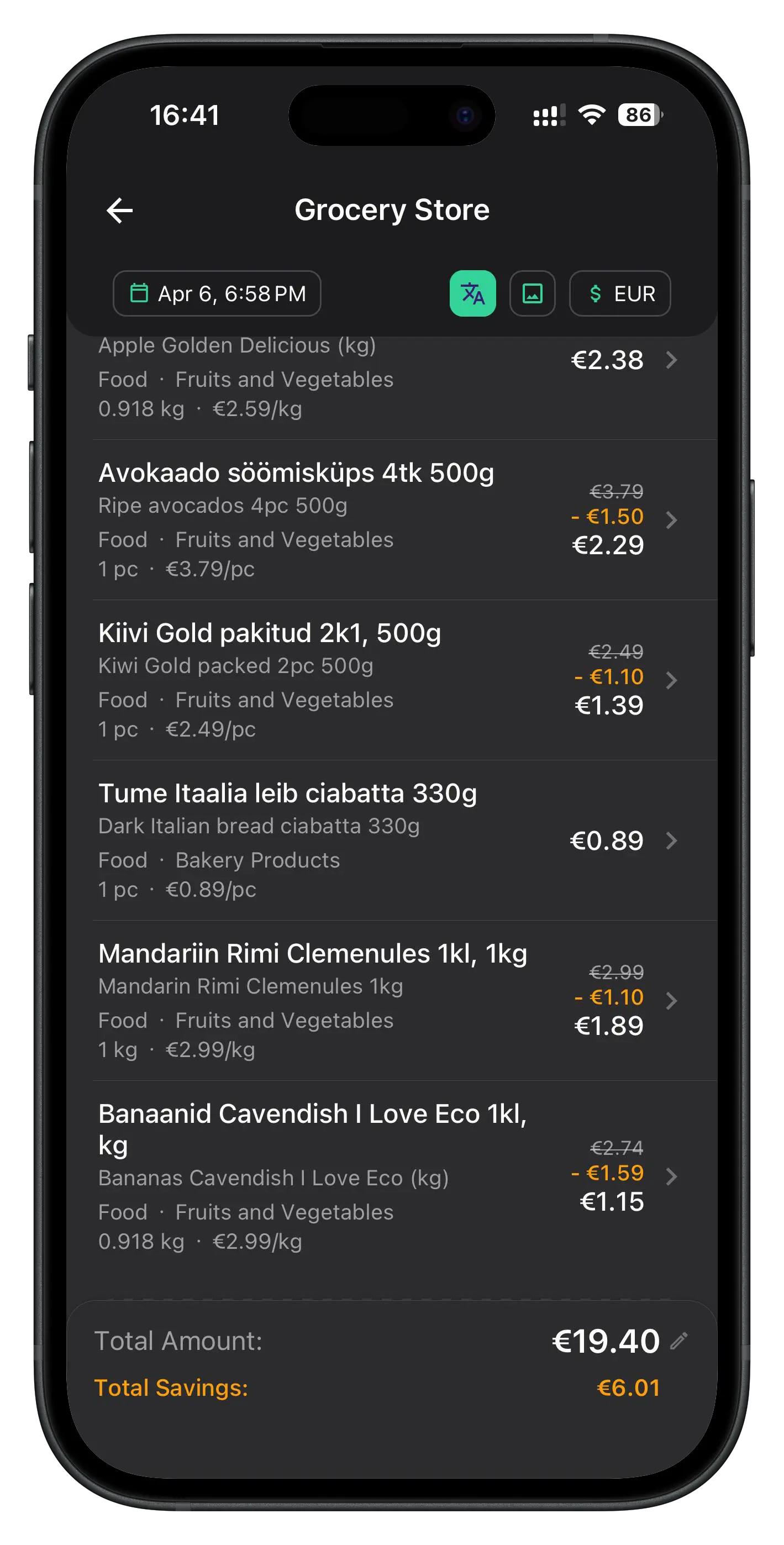Toggle the translation button
The height and width of the screenshot is (1545, 784).
(x=473, y=293)
